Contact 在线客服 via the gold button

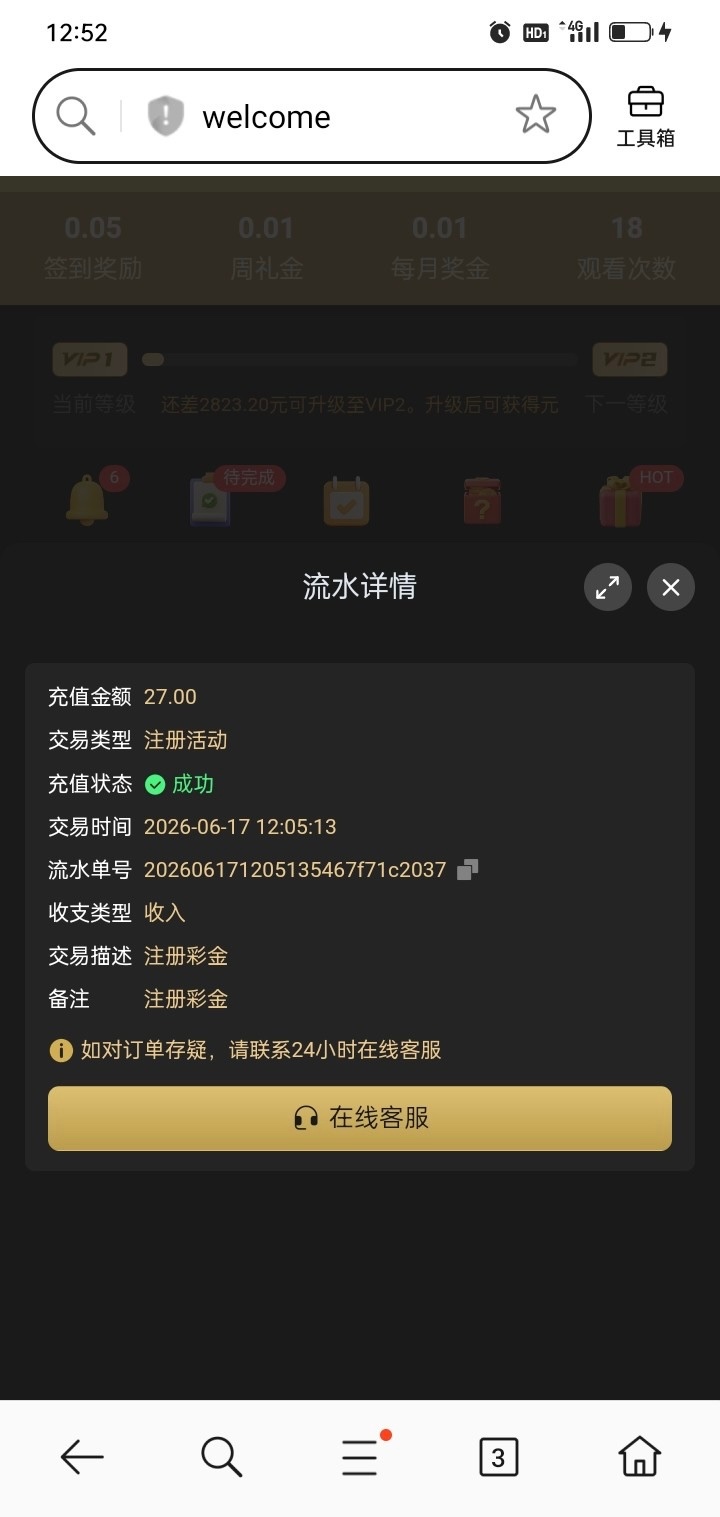point(360,1118)
